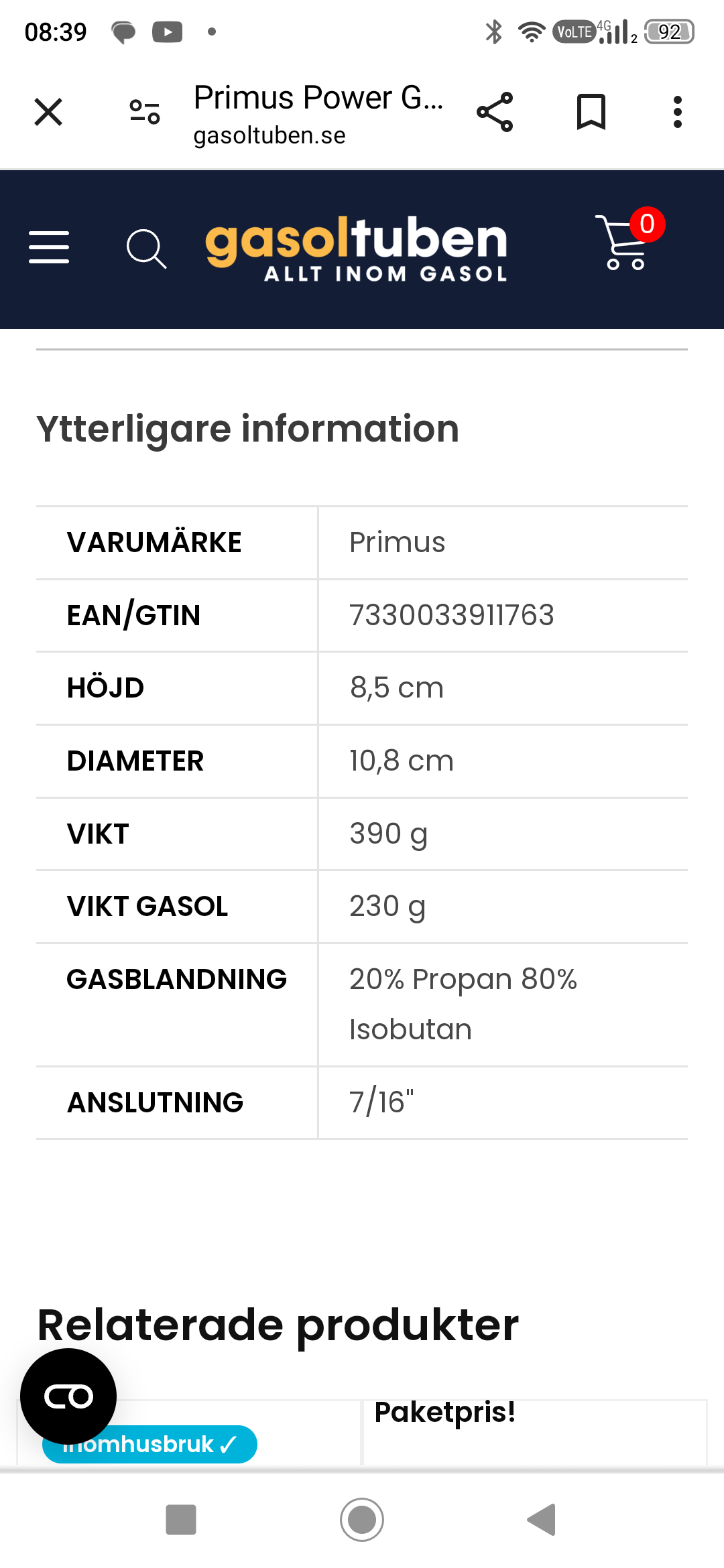Screen dimensions: 724x1568
Task: Return to the home screen
Action: point(362,1520)
